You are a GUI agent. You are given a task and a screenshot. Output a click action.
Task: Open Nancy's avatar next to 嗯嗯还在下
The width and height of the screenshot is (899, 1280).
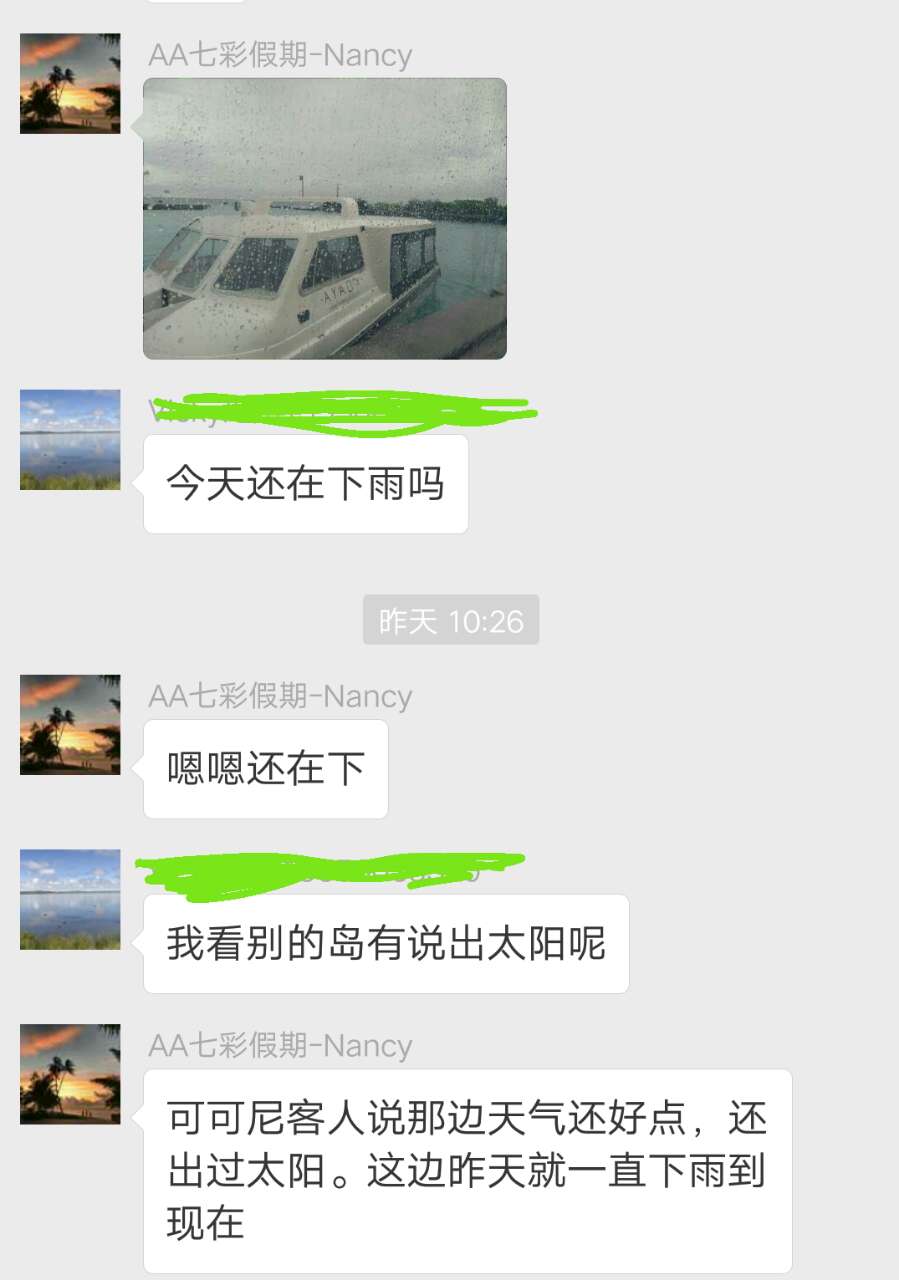click(x=70, y=725)
